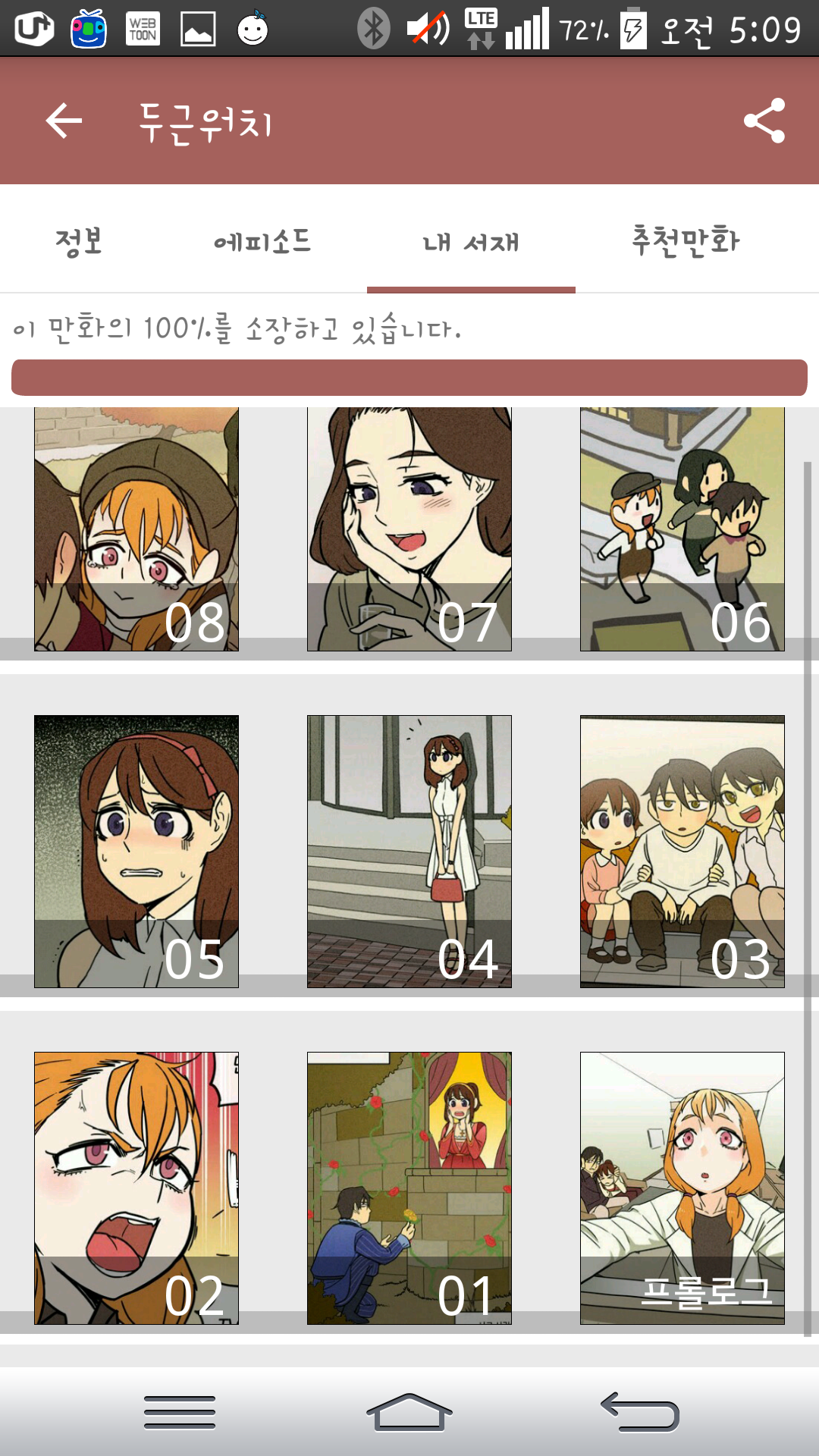Open the 프롤로그 episode

[682, 1188]
